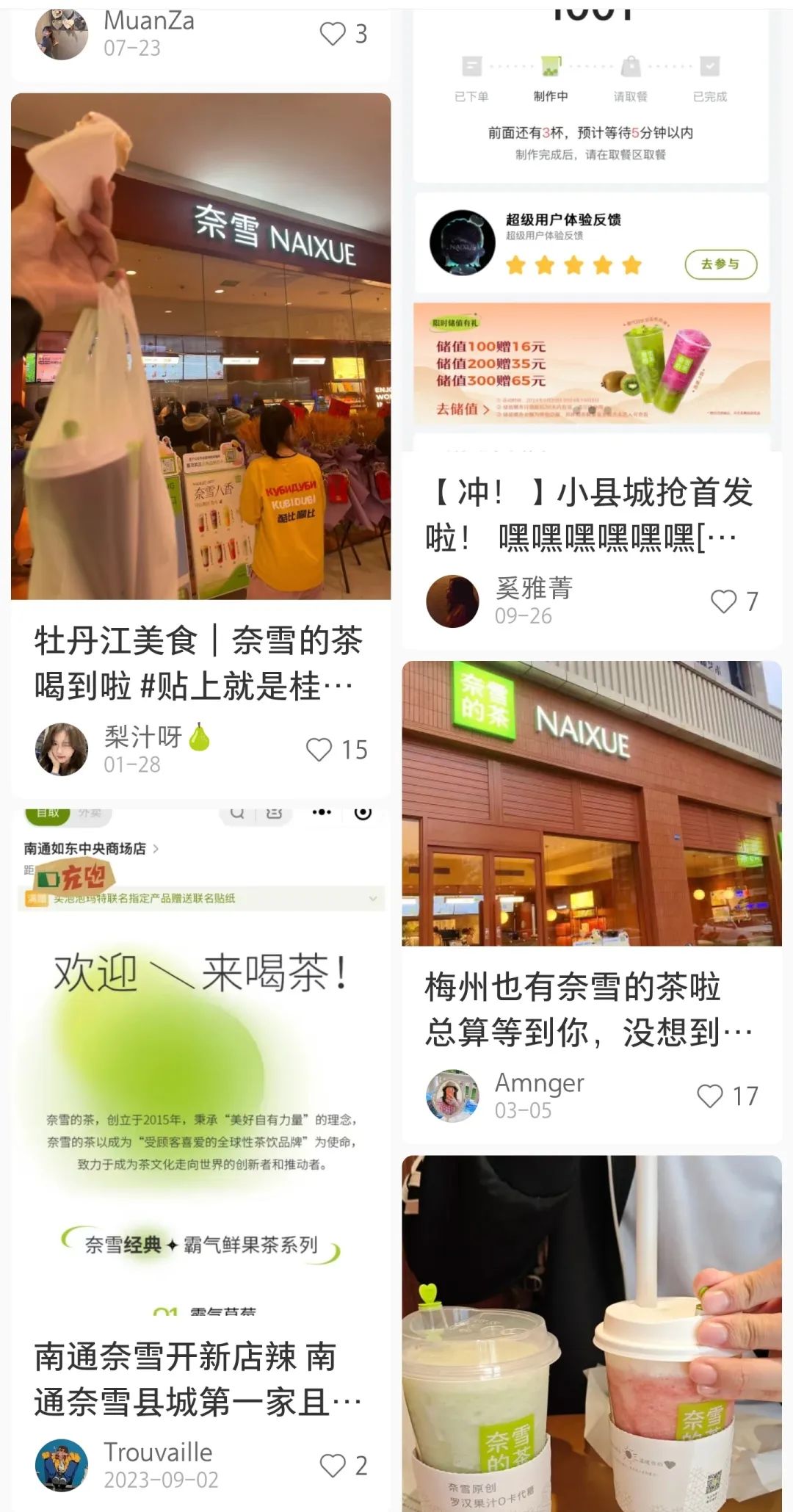Like Trouvaille's post

tap(333, 1466)
